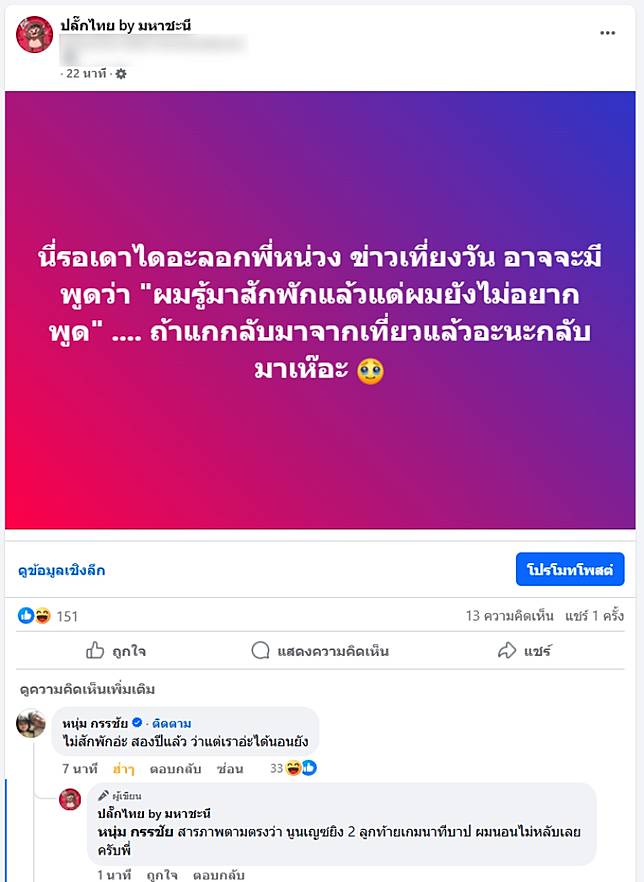The height and width of the screenshot is (882, 644).
Task: Like the post with ถูกใจ button
Action: pyautogui.click(x=116, y=651)
